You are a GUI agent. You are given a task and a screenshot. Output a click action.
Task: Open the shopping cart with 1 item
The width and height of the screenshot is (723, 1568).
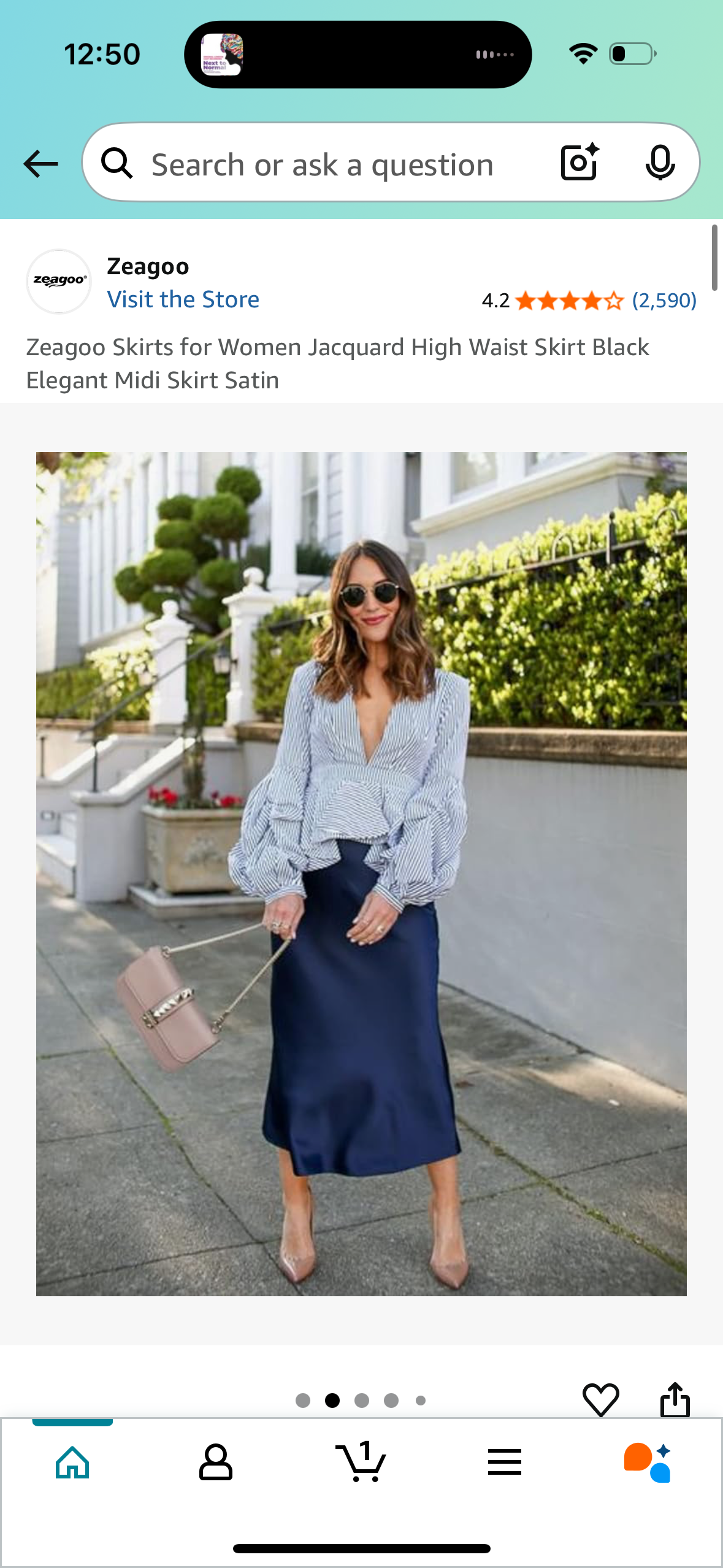(x=361, y=1462)
